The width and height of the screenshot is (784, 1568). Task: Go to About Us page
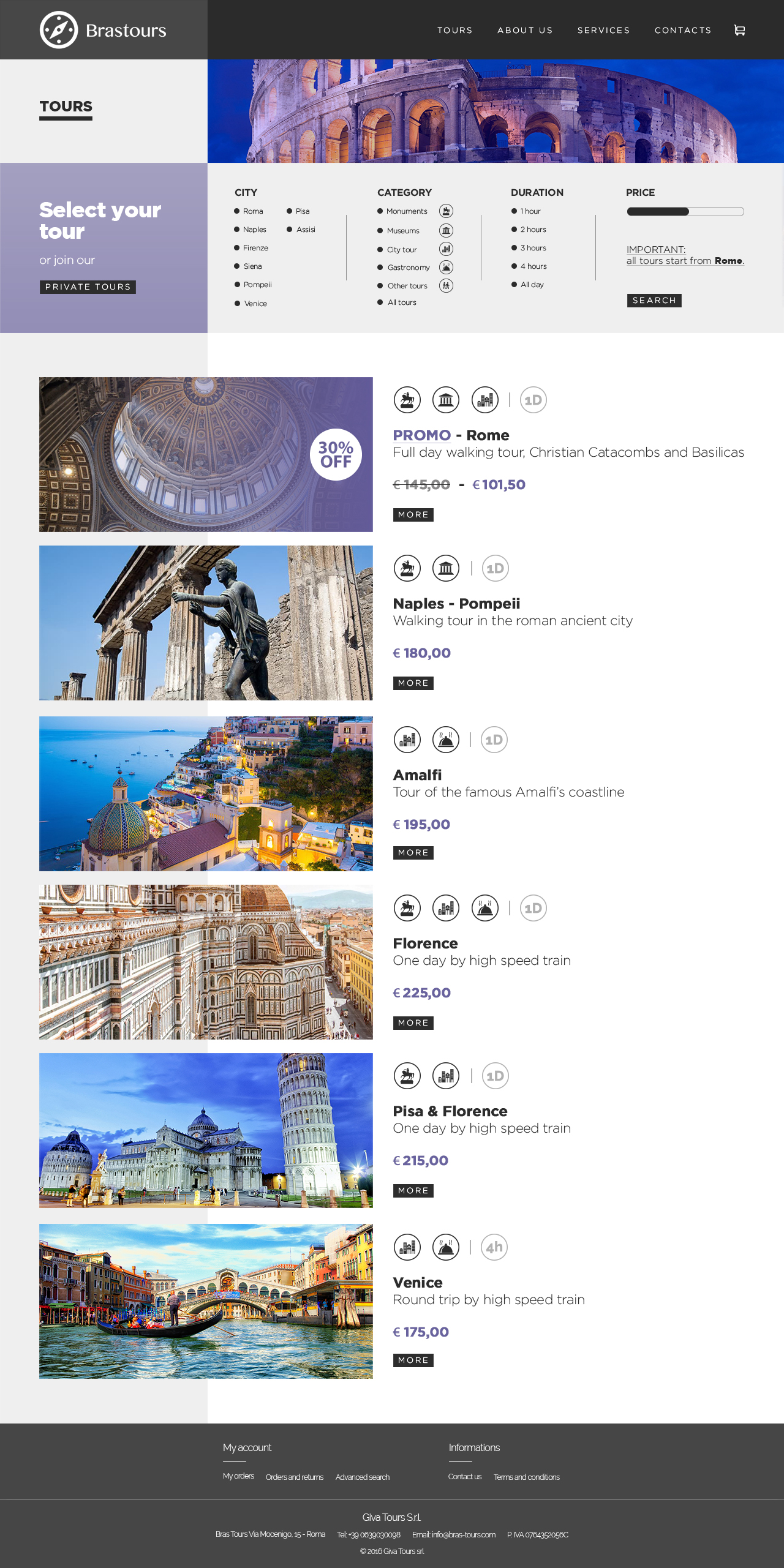[x=525, y=30]
